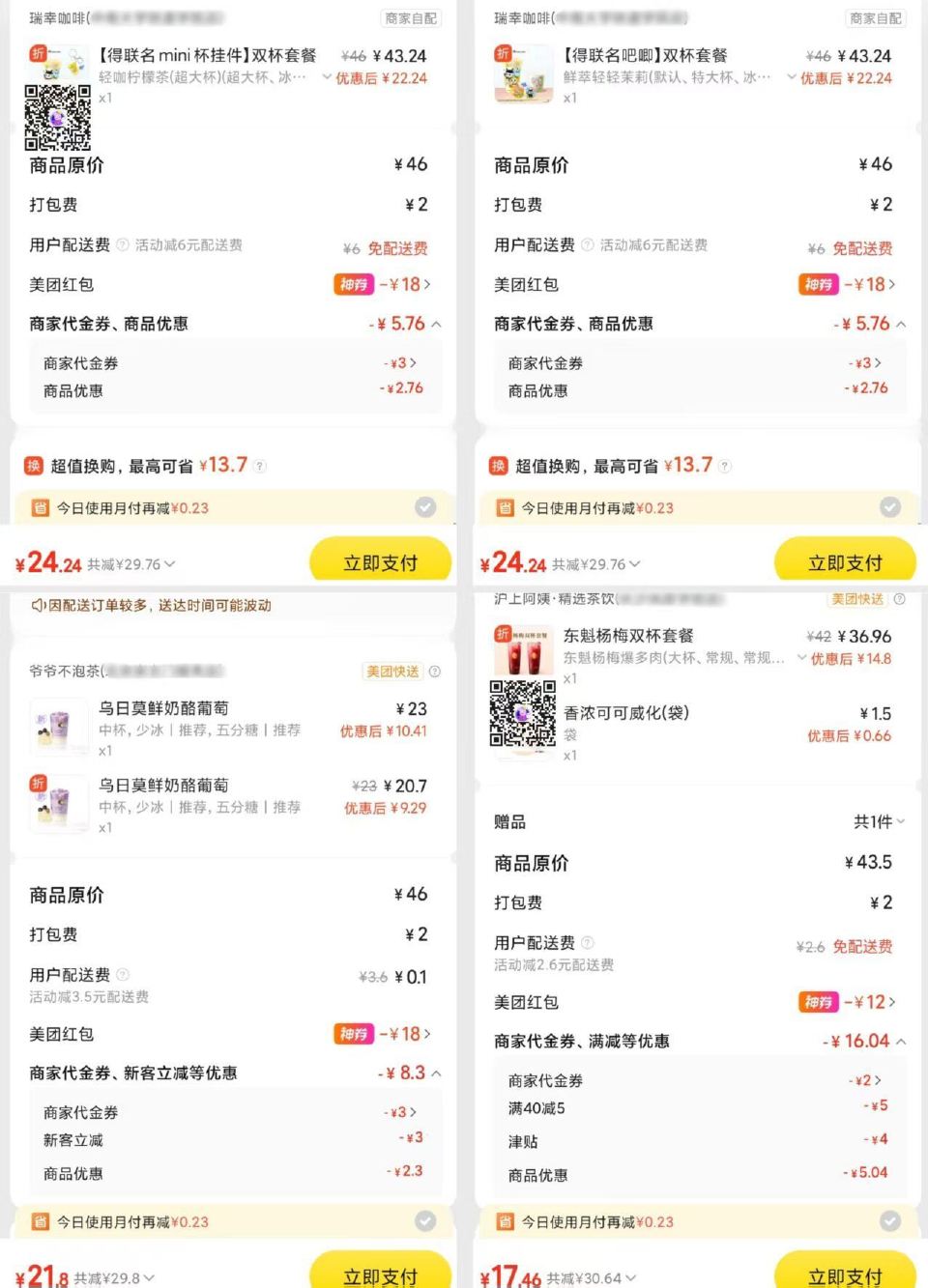Screen dimensions: 928x1288
Task: Deselect monthly-pay discount in 沪上阿姨 order
Action: pos(888,1221)
